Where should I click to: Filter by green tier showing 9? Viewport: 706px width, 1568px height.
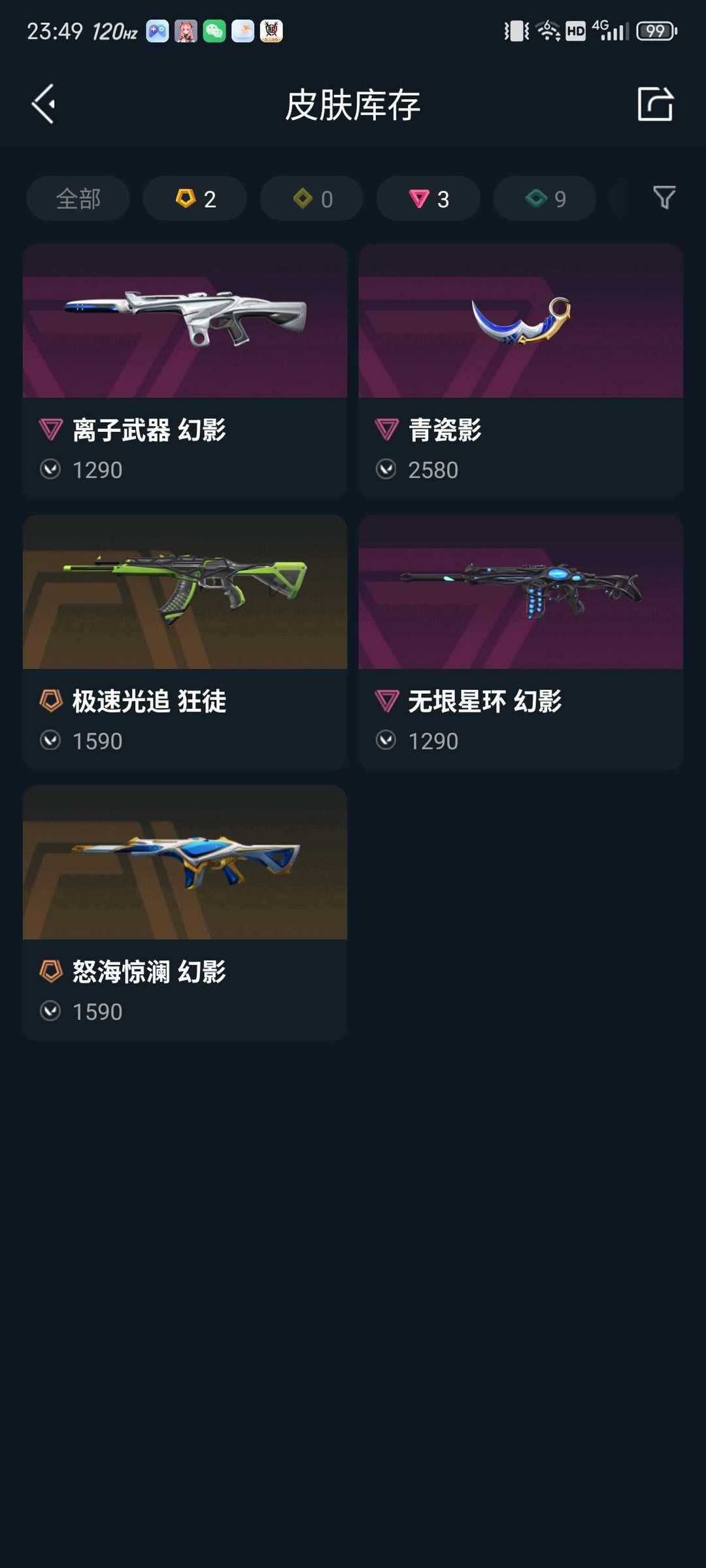(x=545, y=199)
